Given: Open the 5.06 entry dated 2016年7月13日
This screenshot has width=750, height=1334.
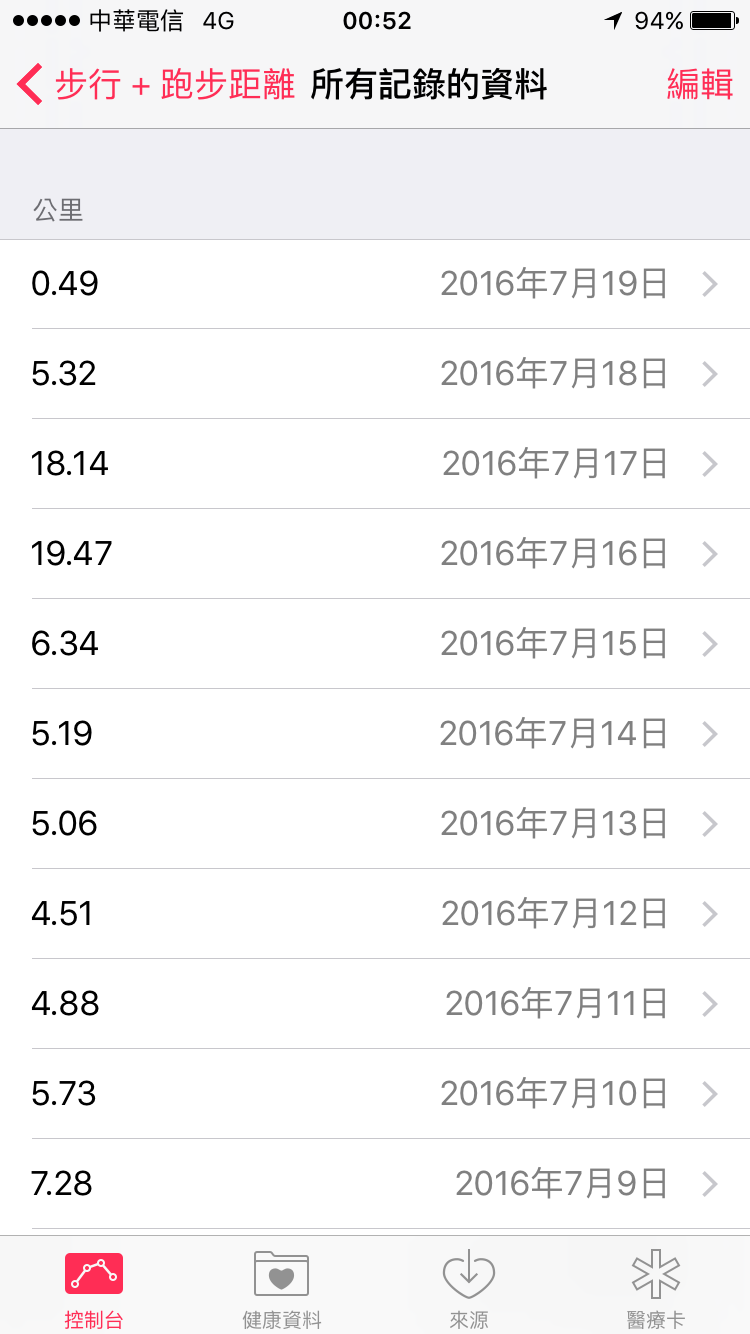Looking at the screenshot, I should tap(375, 824).
